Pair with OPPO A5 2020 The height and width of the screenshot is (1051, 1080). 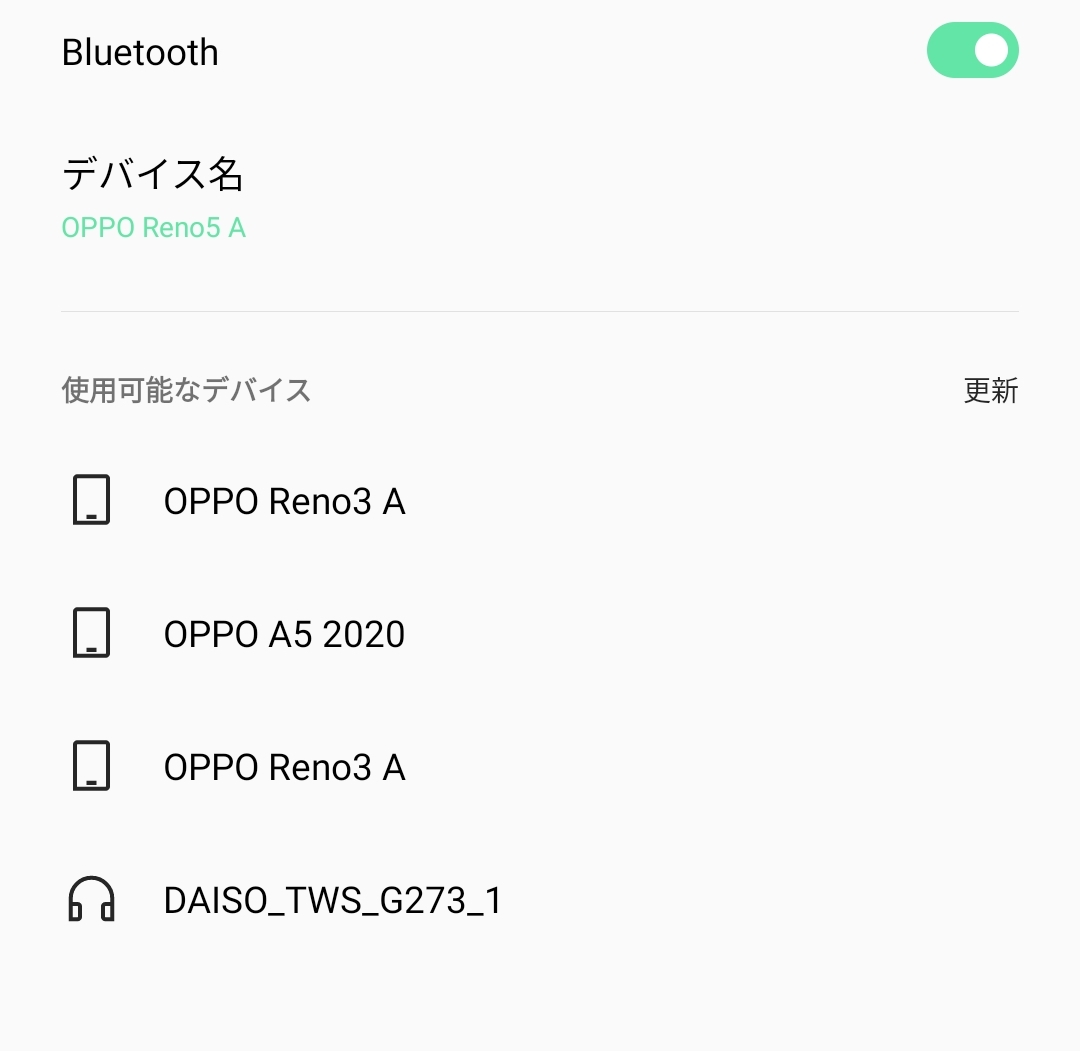pos(284,634)
